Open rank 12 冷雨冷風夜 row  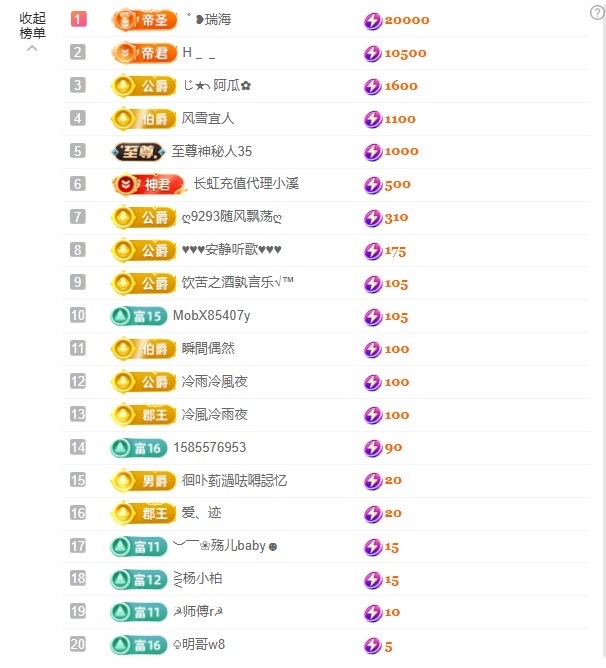pos(214,382)
